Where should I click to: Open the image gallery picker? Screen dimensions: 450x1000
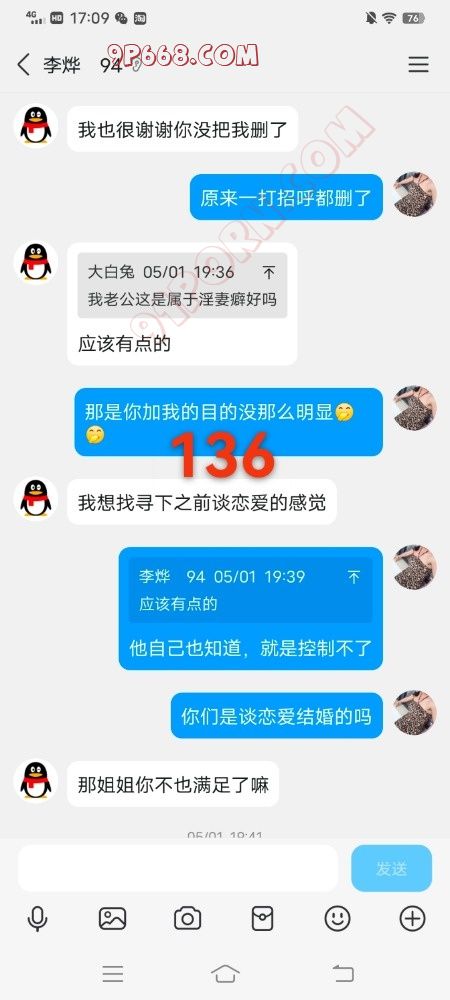(x=112, y=919)
